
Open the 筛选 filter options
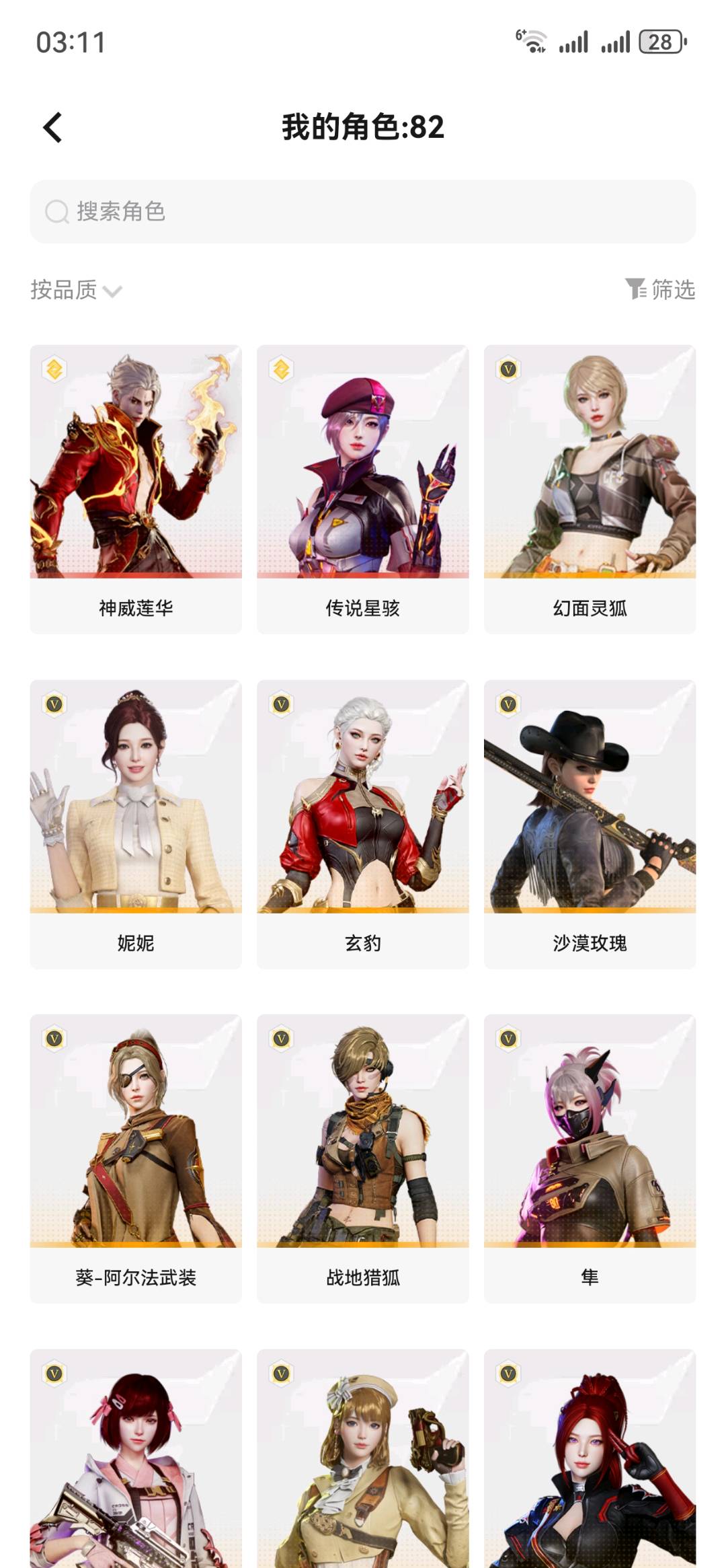(660, 289)
